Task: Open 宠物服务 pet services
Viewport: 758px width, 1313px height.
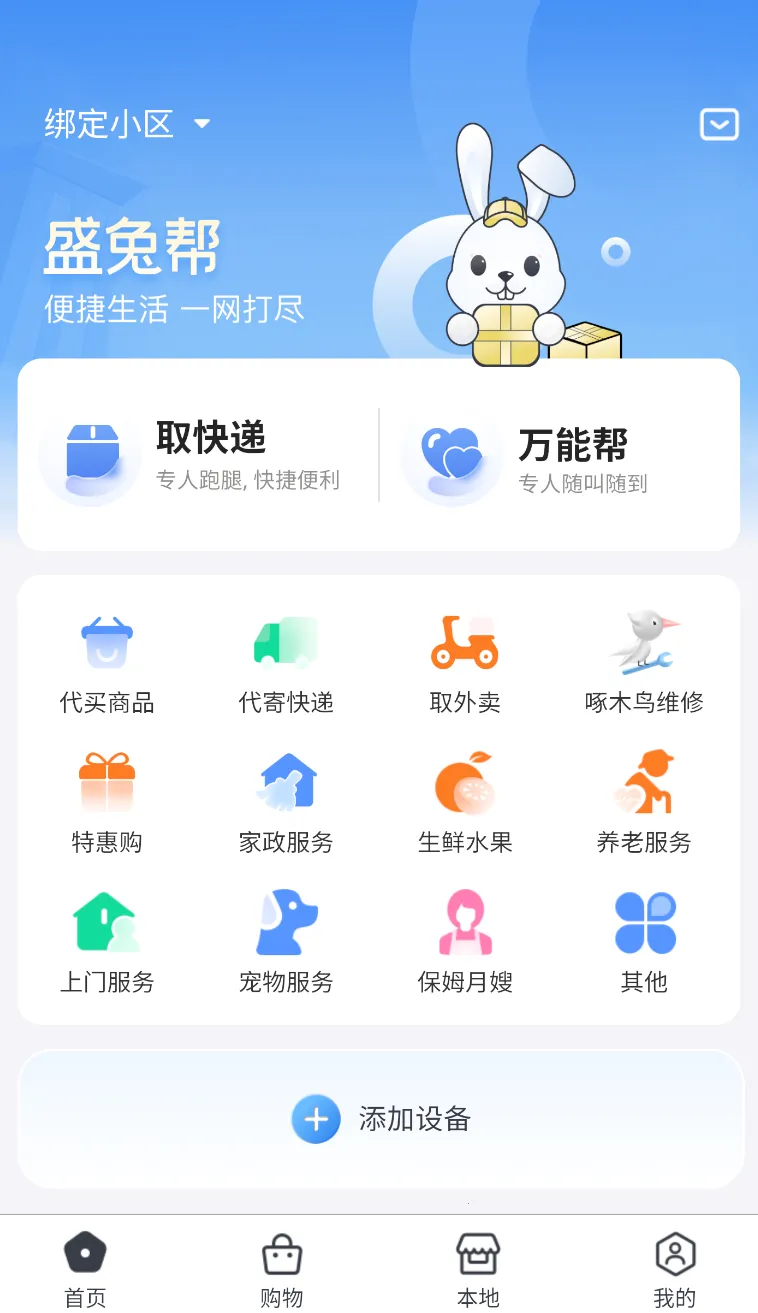Action: coord(286,942)
